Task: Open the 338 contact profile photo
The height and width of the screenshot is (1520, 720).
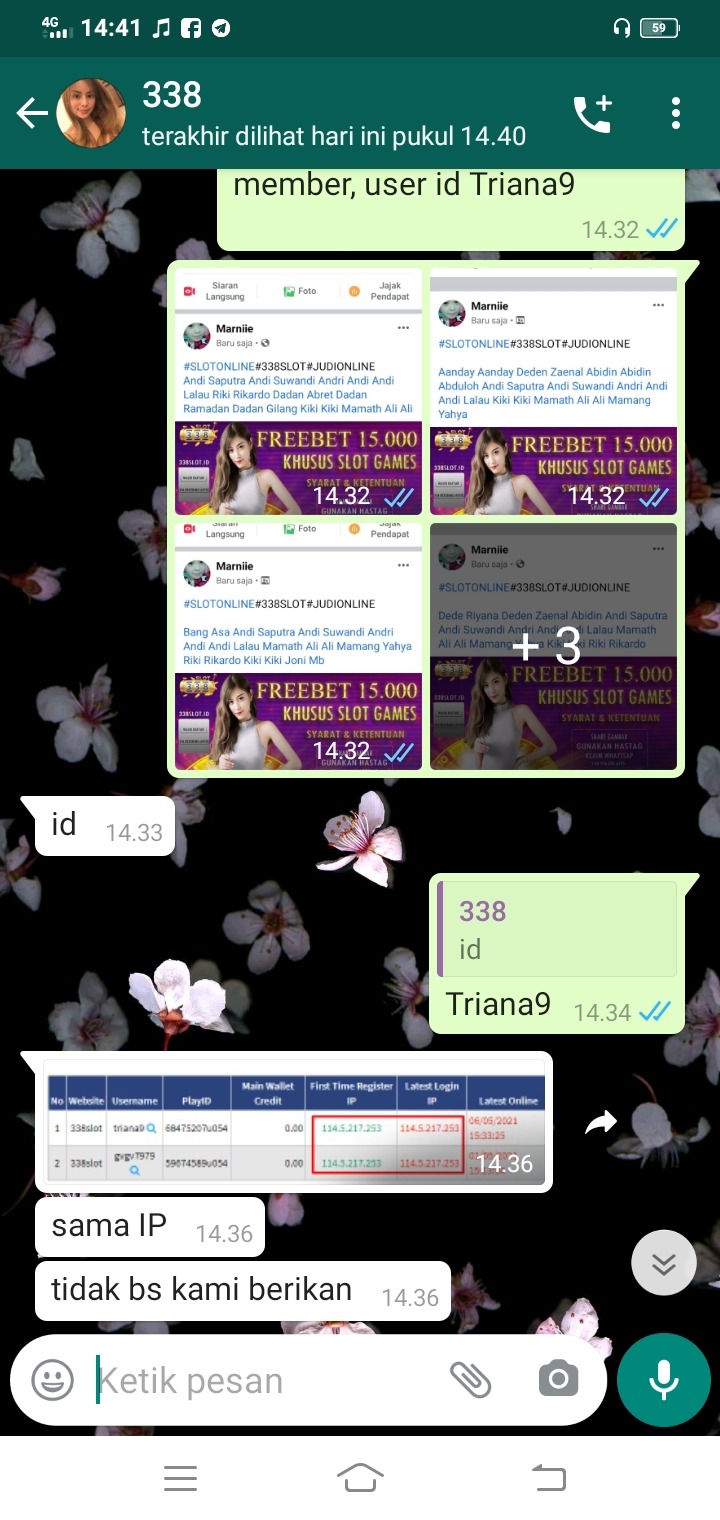Action: click(x=91, y=113)
